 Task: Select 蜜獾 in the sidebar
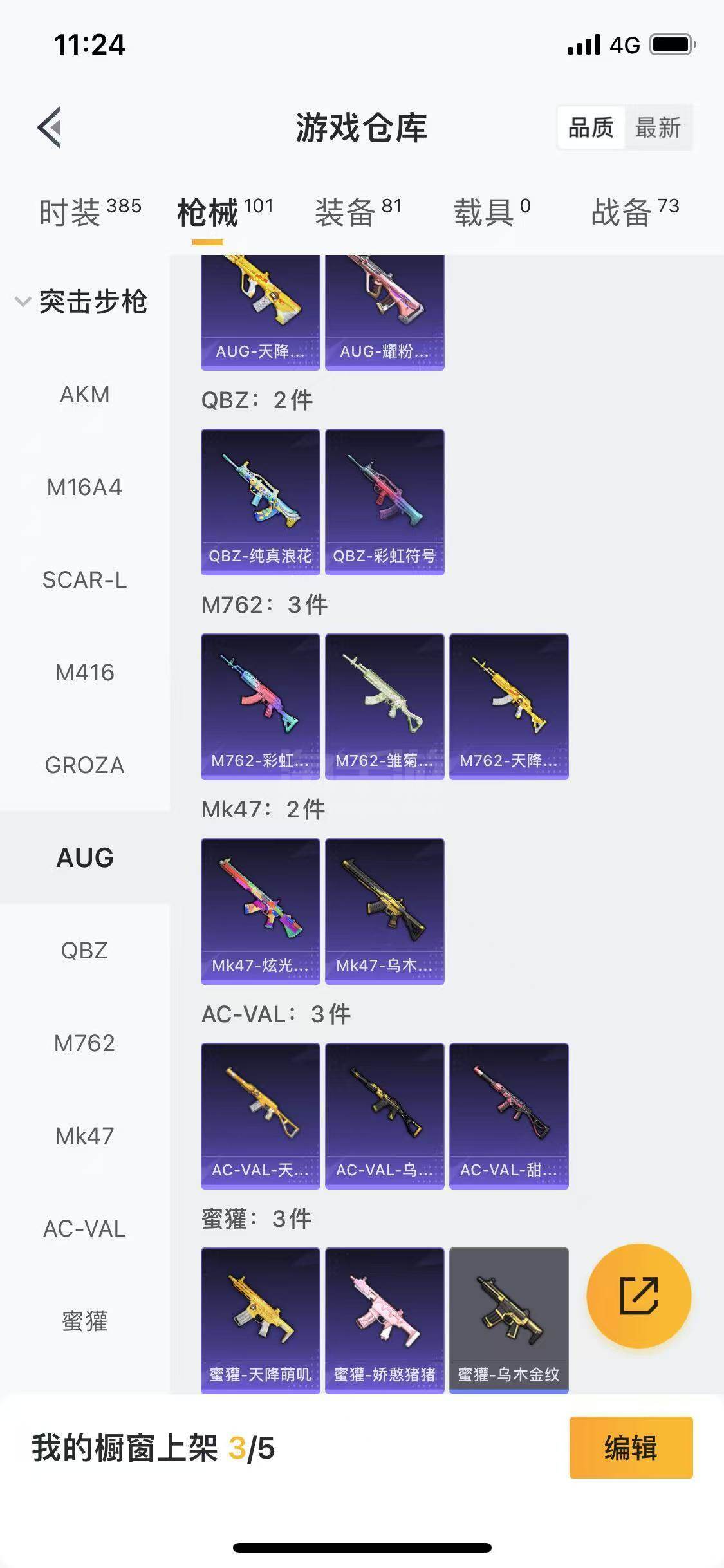84,1321
